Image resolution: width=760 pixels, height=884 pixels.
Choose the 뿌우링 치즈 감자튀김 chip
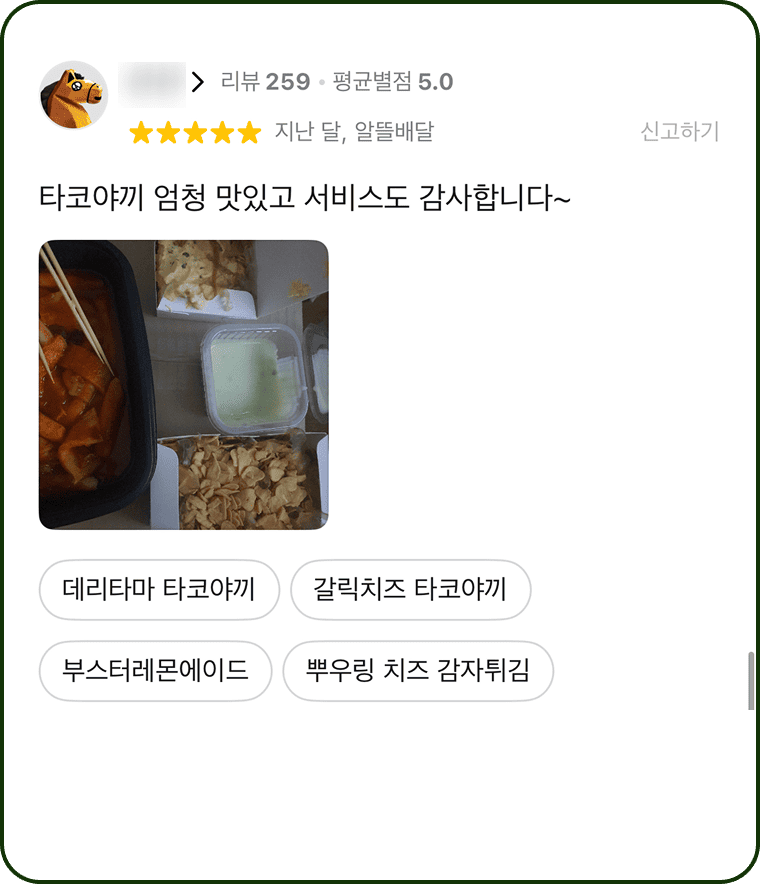[x=418, y=671]
